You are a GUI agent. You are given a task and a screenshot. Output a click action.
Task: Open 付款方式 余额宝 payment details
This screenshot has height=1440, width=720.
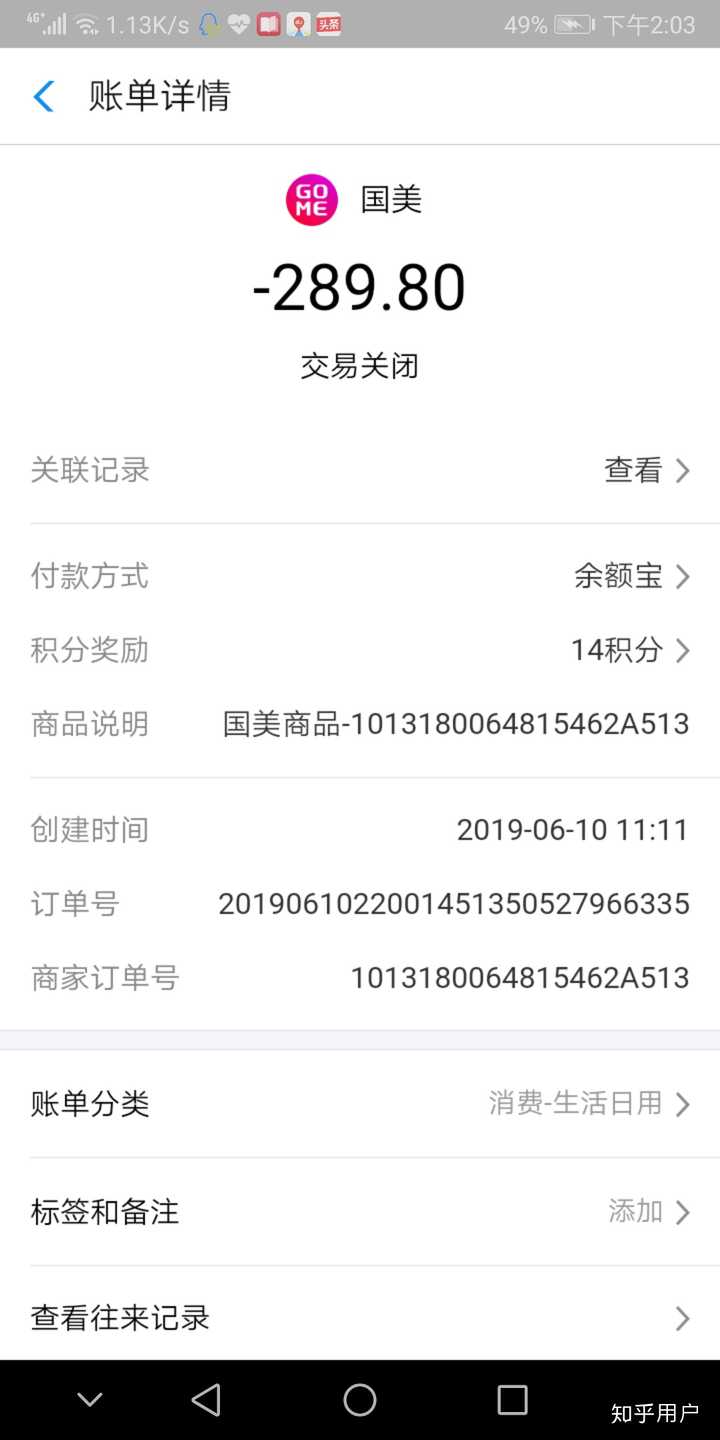coord(630,576)
